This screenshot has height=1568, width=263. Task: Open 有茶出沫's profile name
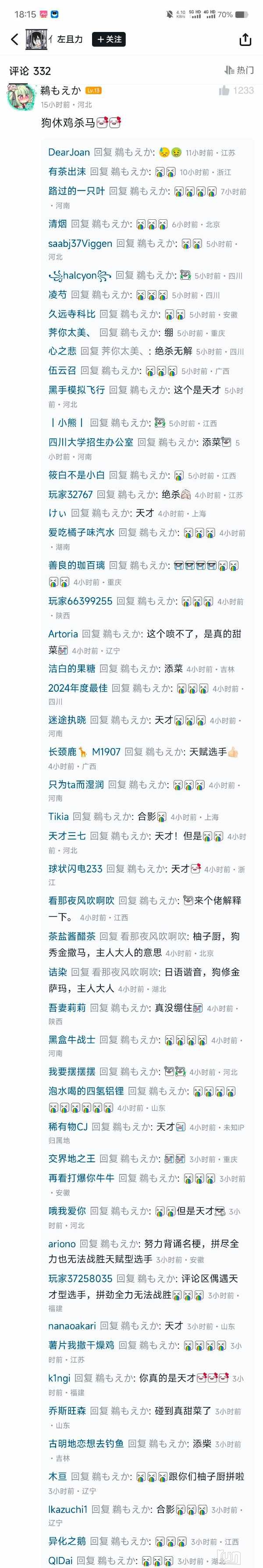(67, 172)
